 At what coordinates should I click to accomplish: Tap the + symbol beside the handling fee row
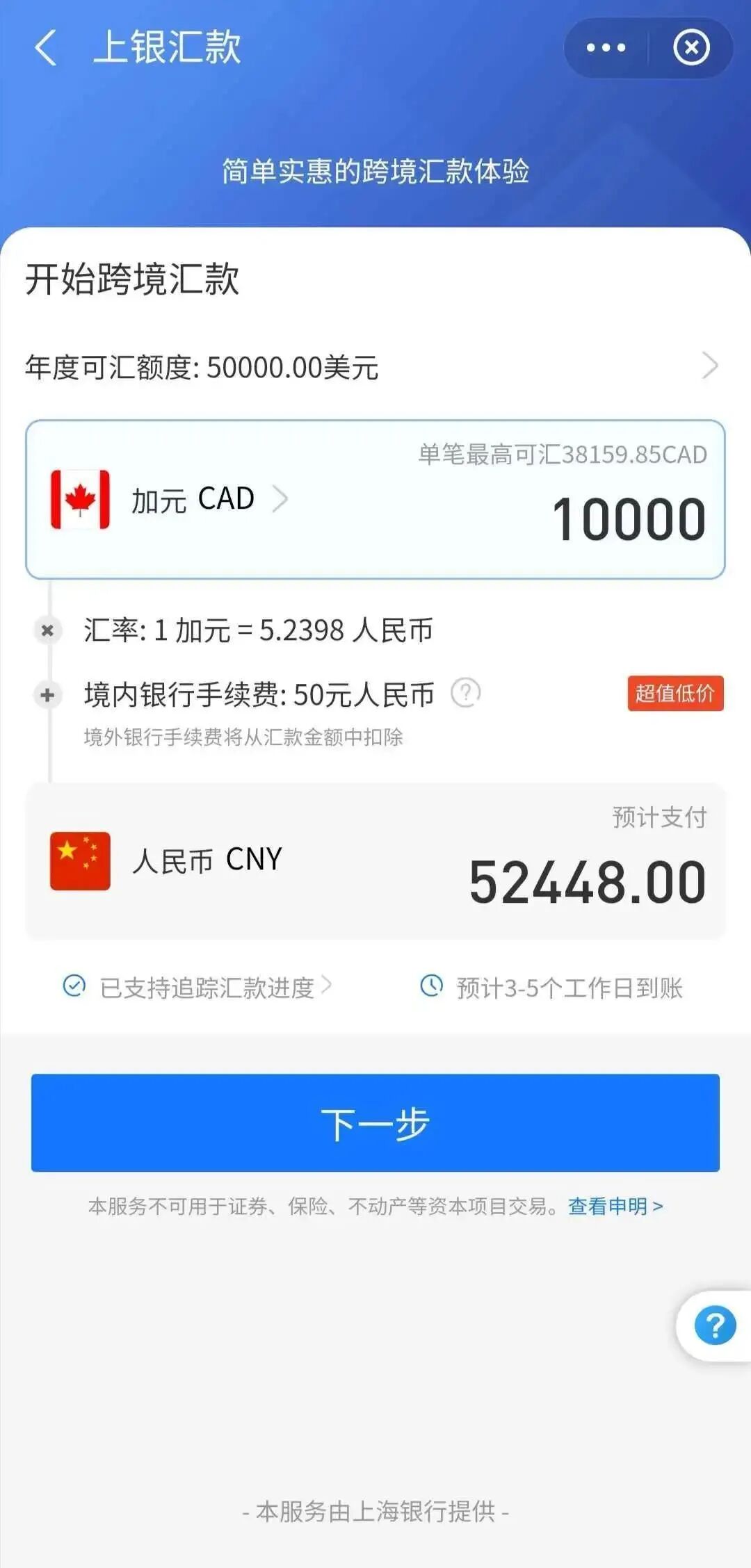point(47,695)
